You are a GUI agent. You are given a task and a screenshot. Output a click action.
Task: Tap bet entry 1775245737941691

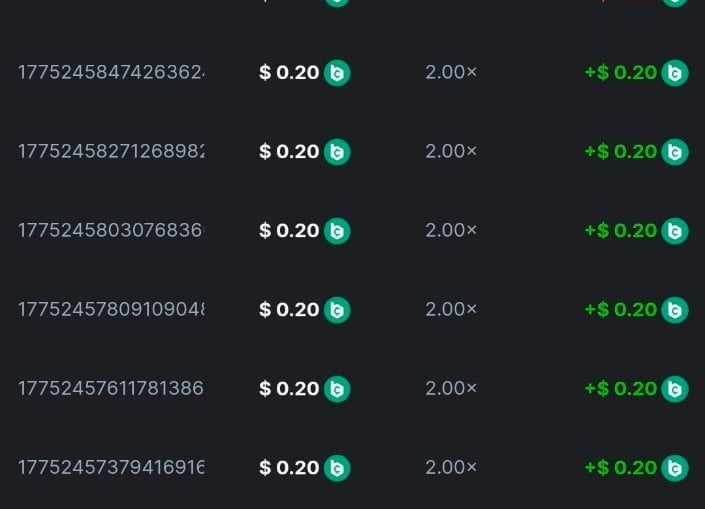click(x=111, y=468)
